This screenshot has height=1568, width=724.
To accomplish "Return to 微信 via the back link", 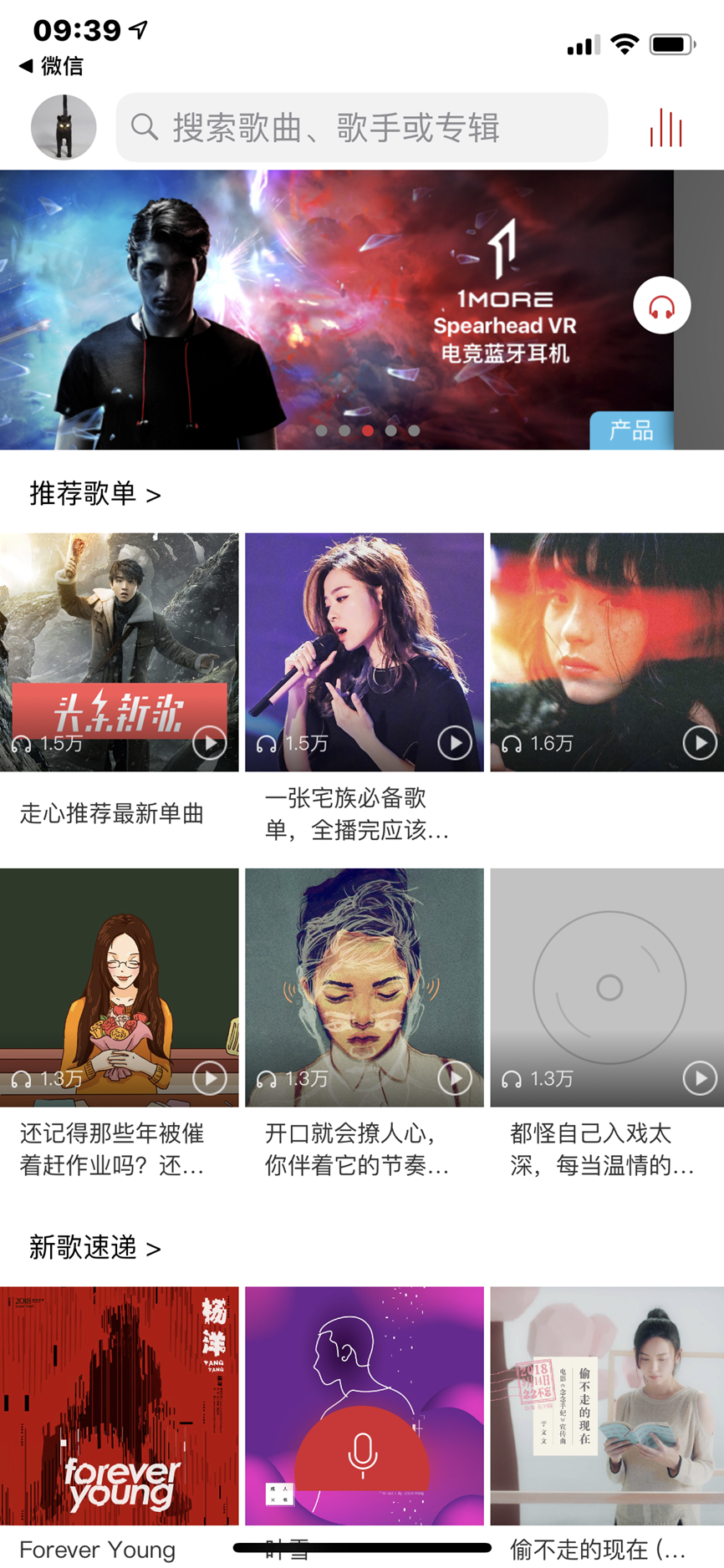I will click(x=52, y=66).
